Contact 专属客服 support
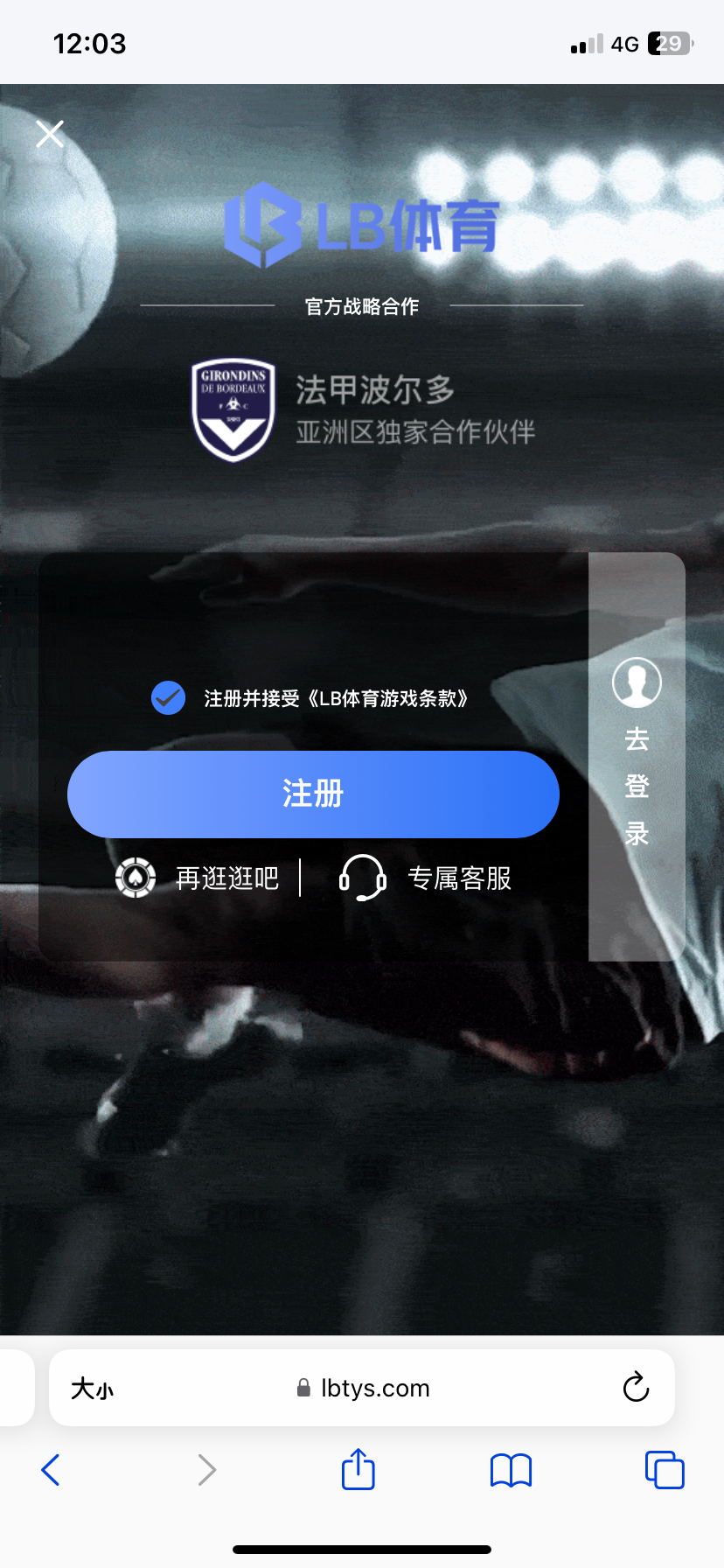724x1568 pixels. tap(427, 878)
